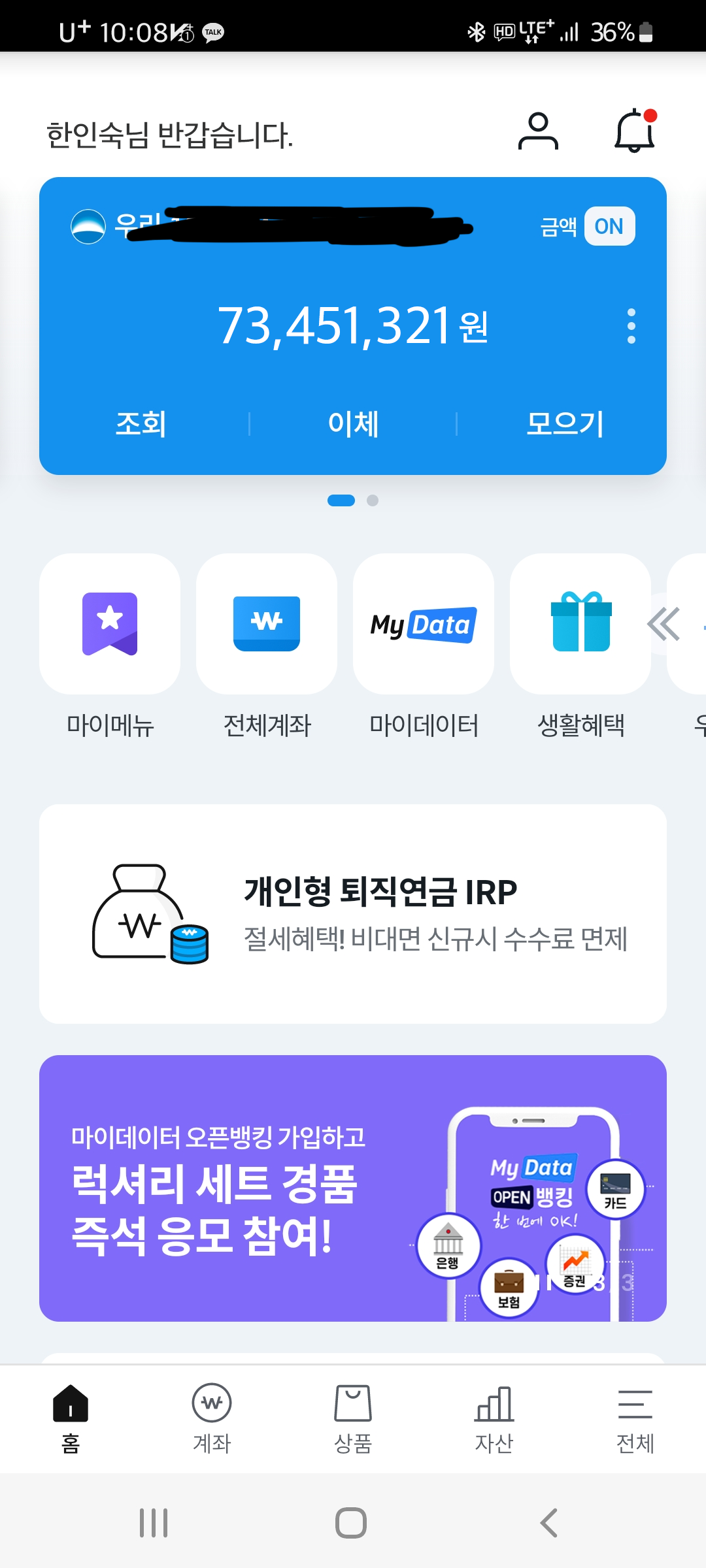Open the profile icon
The width and height of the screenshot is (706, 1568).
[538, 131]
